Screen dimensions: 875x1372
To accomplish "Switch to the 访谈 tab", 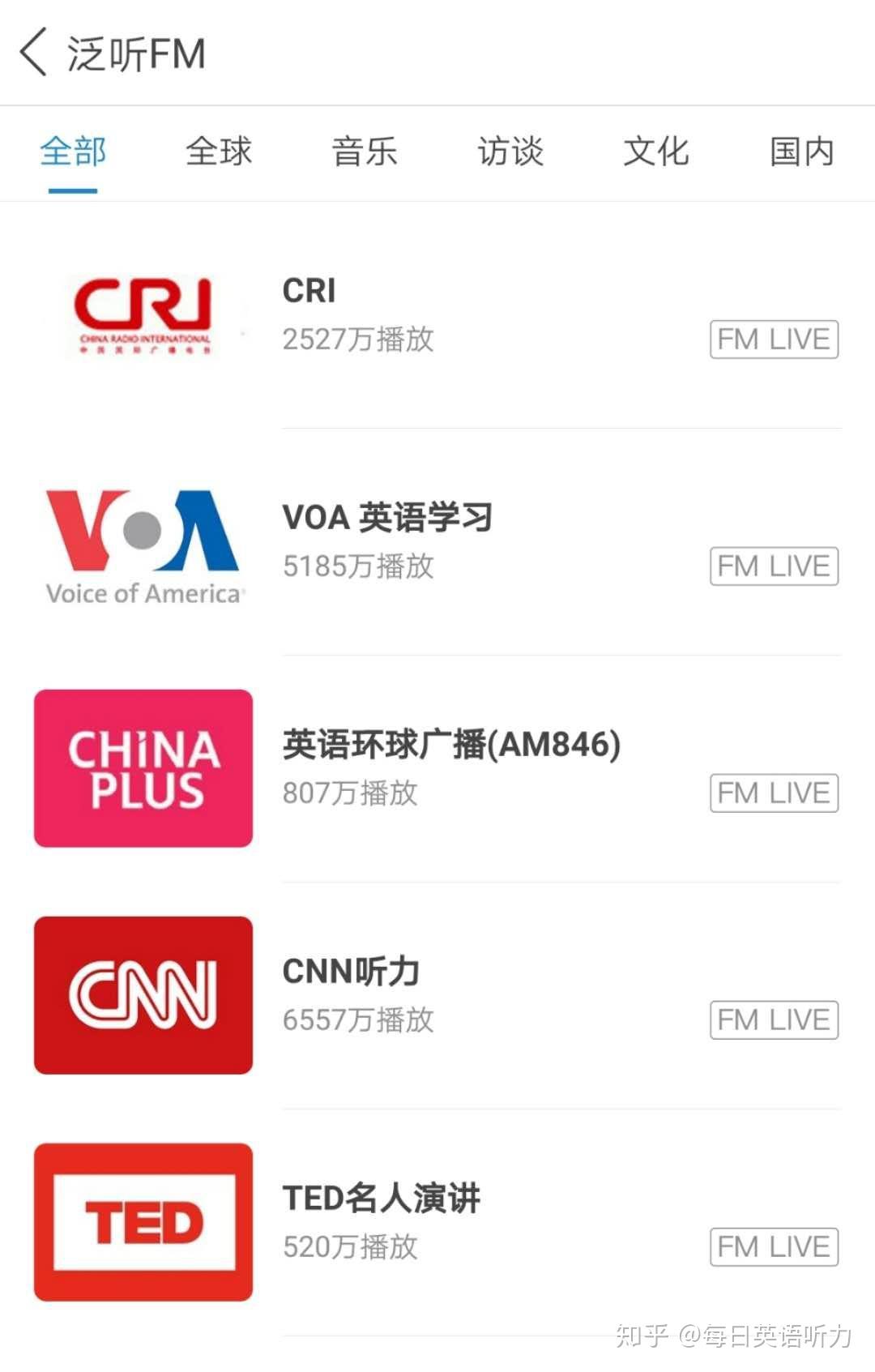I will click(x=510, y=152).
